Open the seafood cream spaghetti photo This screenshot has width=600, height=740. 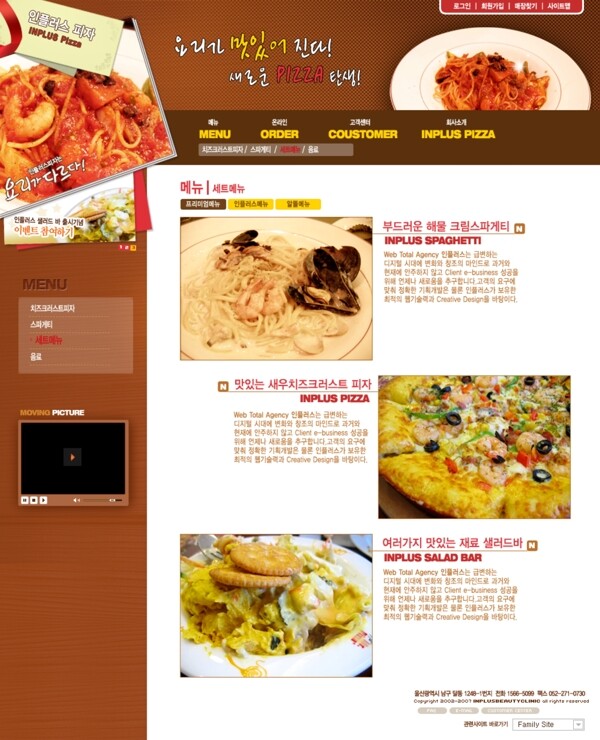pos(276,289)
